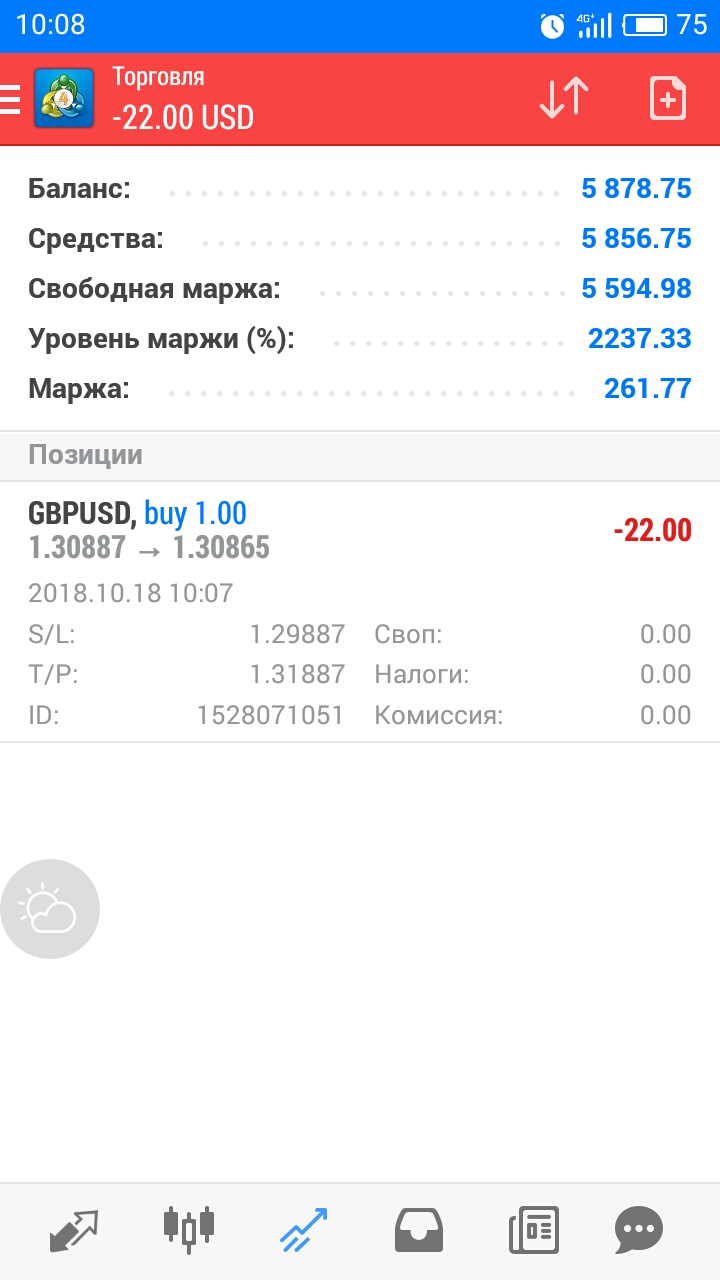
Task: Open the History inbox tab
Action: 419,1230
